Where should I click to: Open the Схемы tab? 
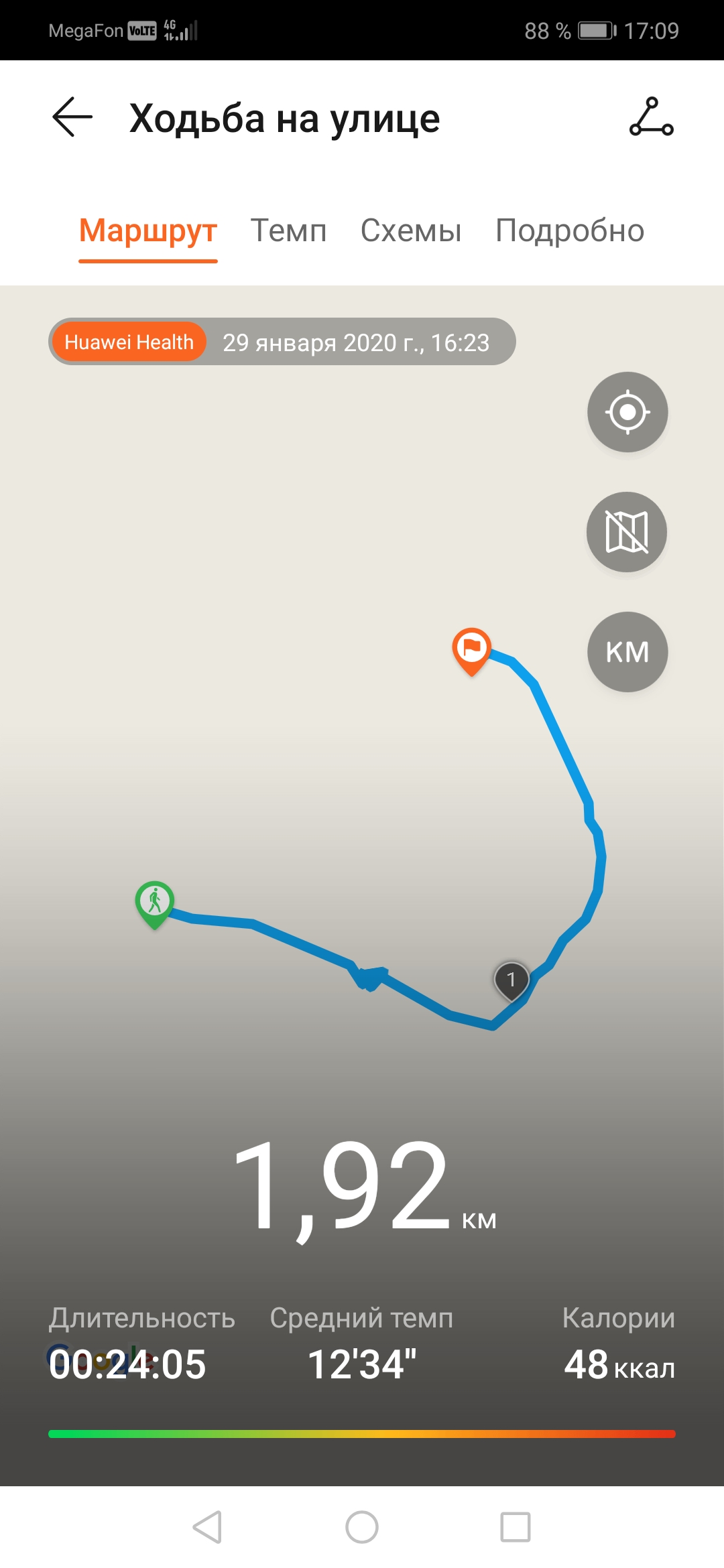(411, 231)
